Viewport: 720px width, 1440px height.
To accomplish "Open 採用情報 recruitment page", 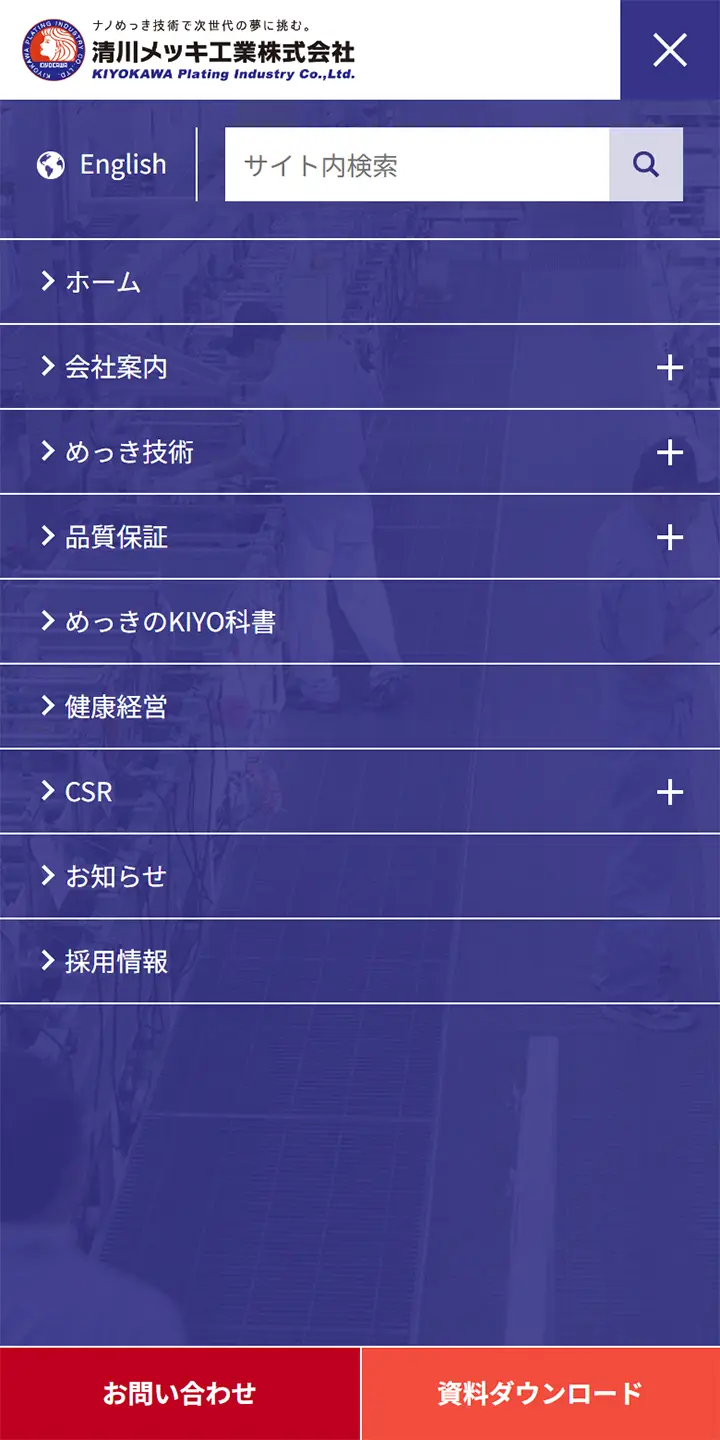I will pos(116,962).
